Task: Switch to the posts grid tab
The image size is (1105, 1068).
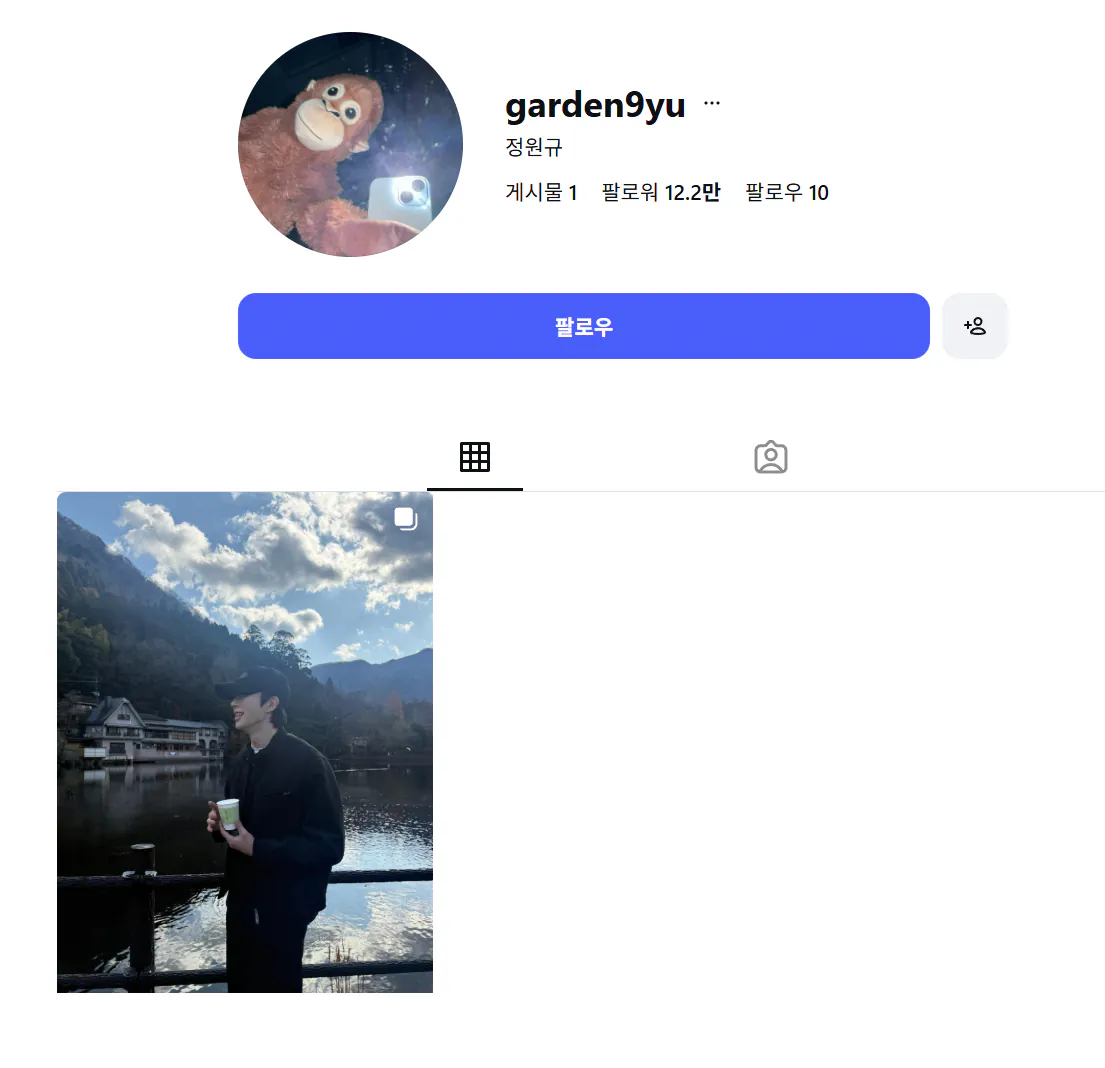Action: coord(475,457)
